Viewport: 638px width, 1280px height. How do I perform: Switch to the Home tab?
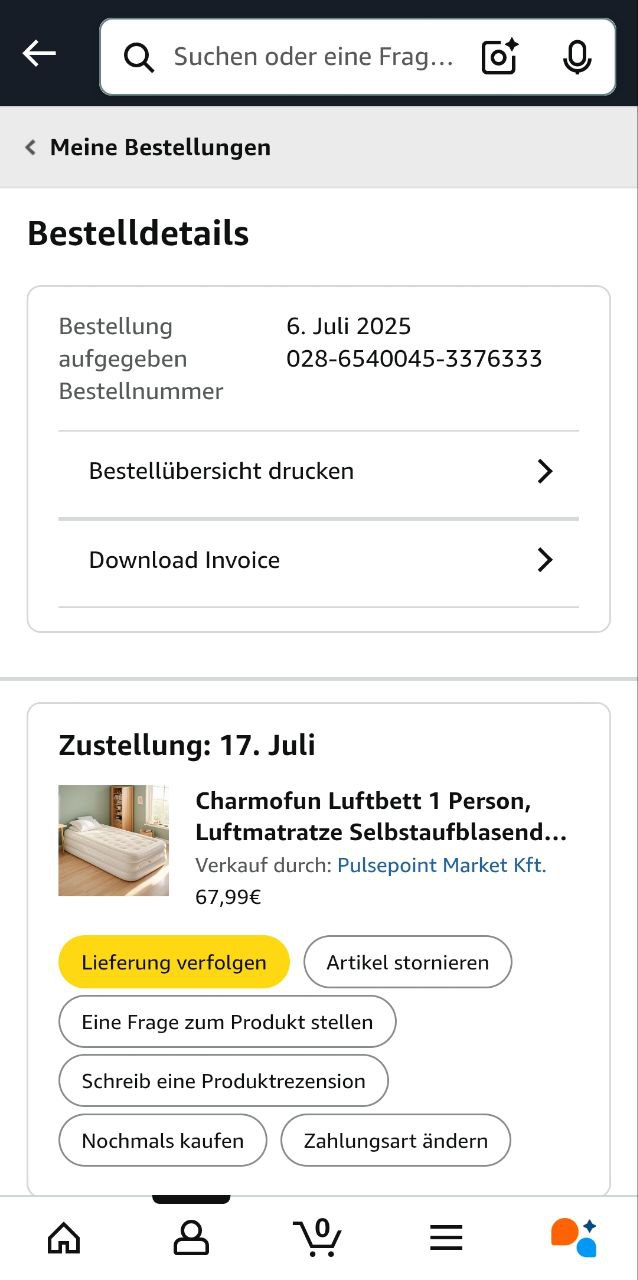pyautogui.click(x=64, y=1238)
